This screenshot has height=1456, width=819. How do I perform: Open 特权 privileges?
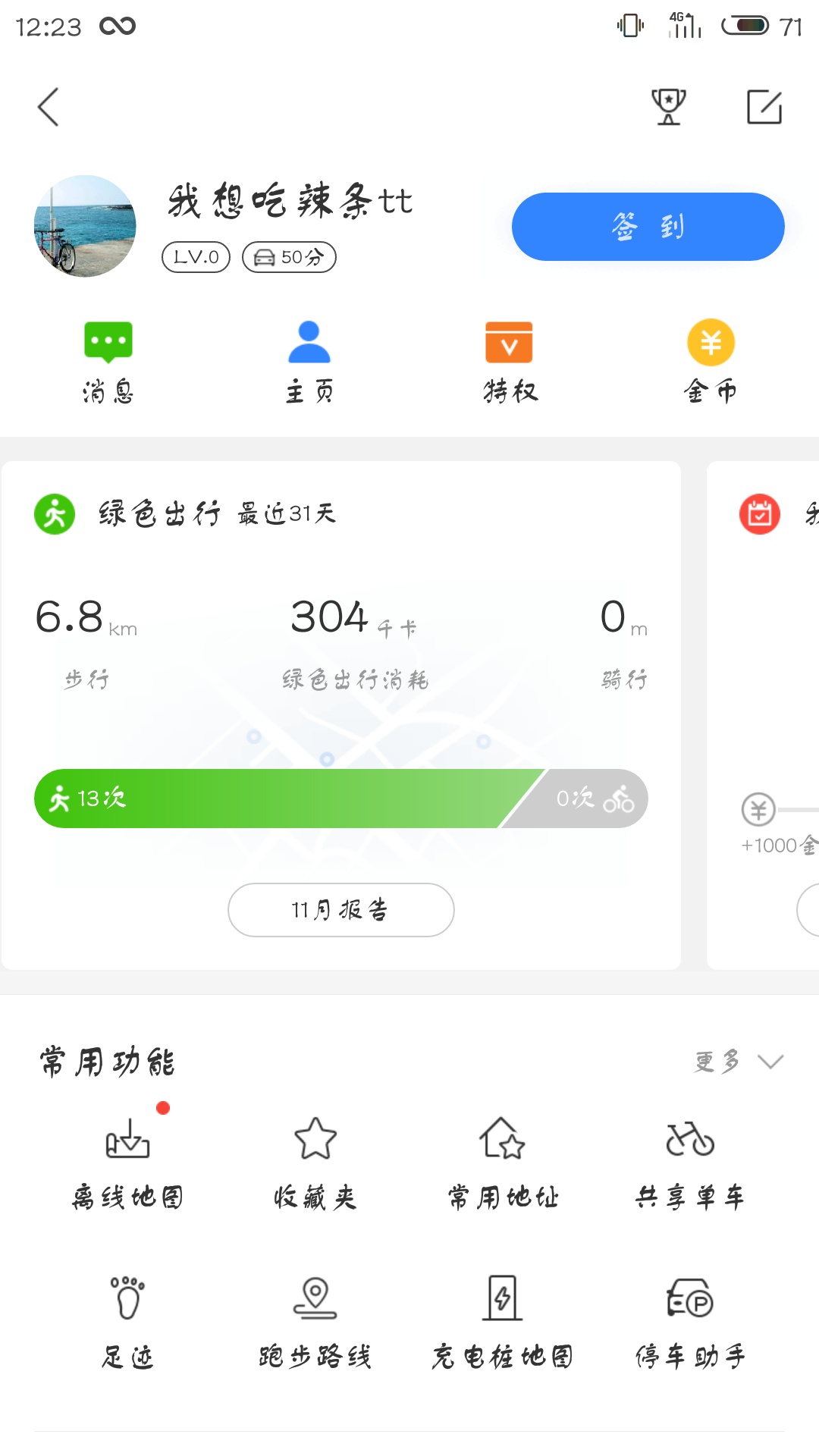510,362
